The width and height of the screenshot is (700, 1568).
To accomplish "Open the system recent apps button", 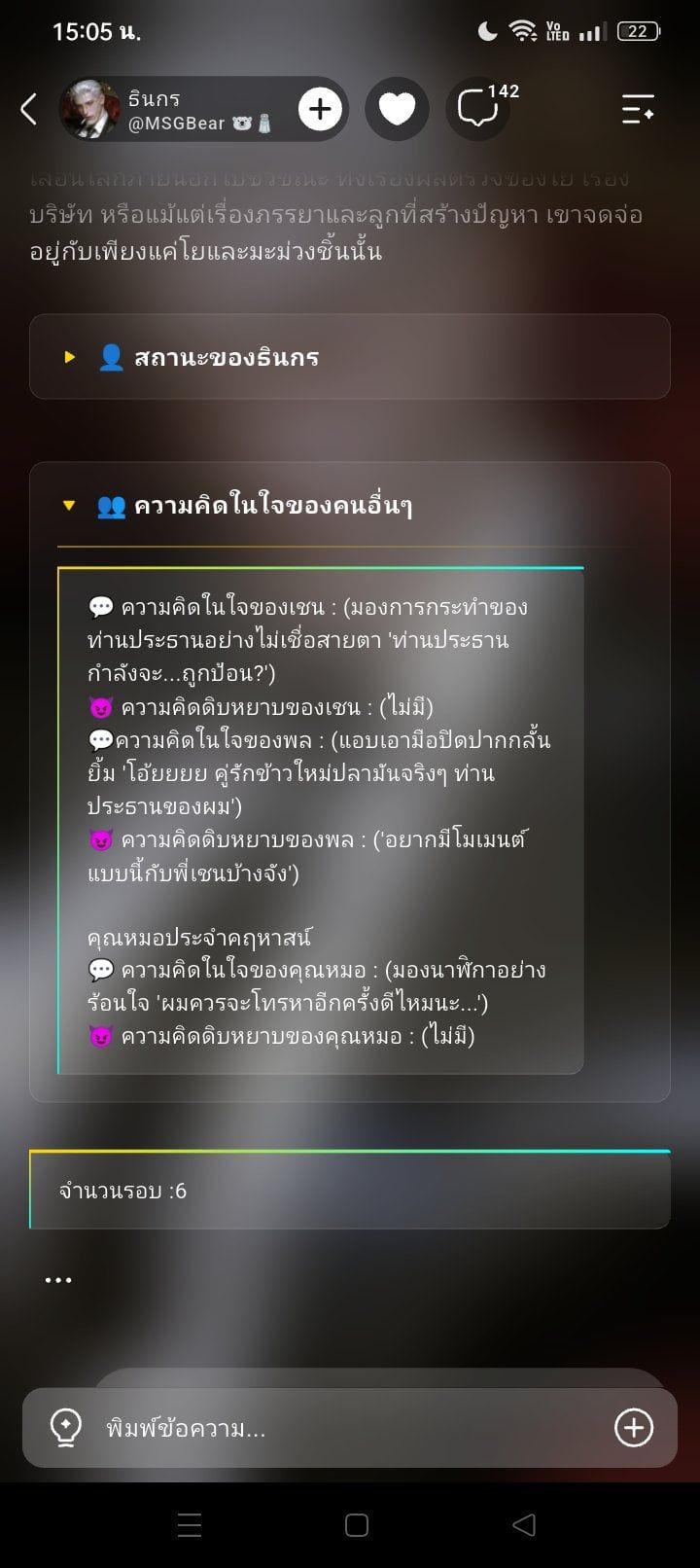I will [x=190, y=1524].
